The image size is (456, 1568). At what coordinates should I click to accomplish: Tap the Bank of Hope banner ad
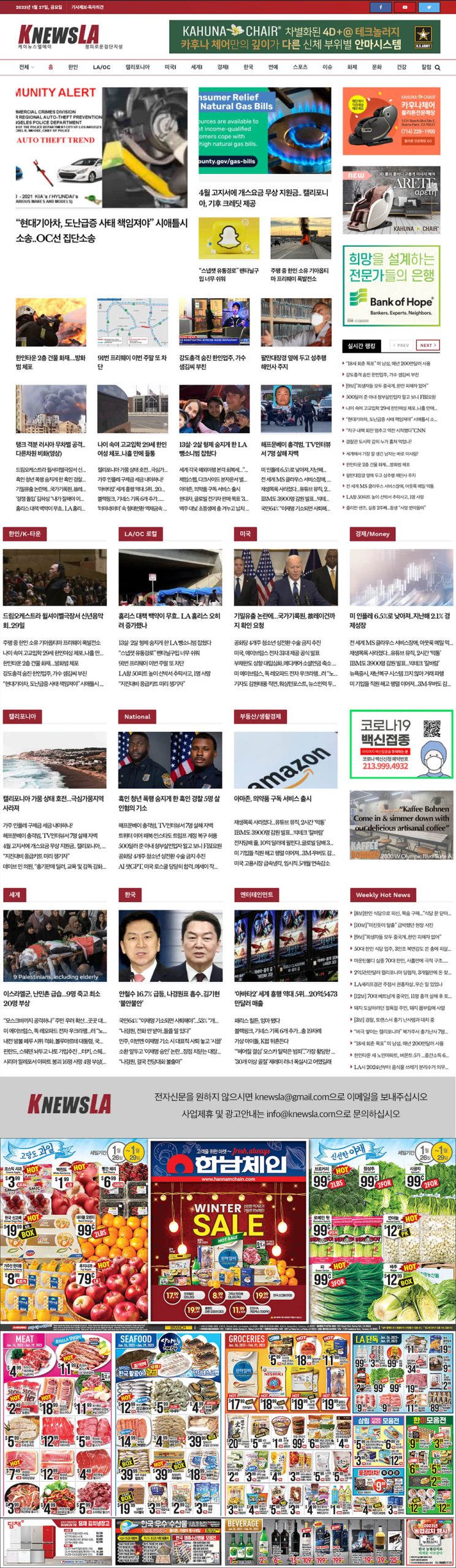click(391, 285)
